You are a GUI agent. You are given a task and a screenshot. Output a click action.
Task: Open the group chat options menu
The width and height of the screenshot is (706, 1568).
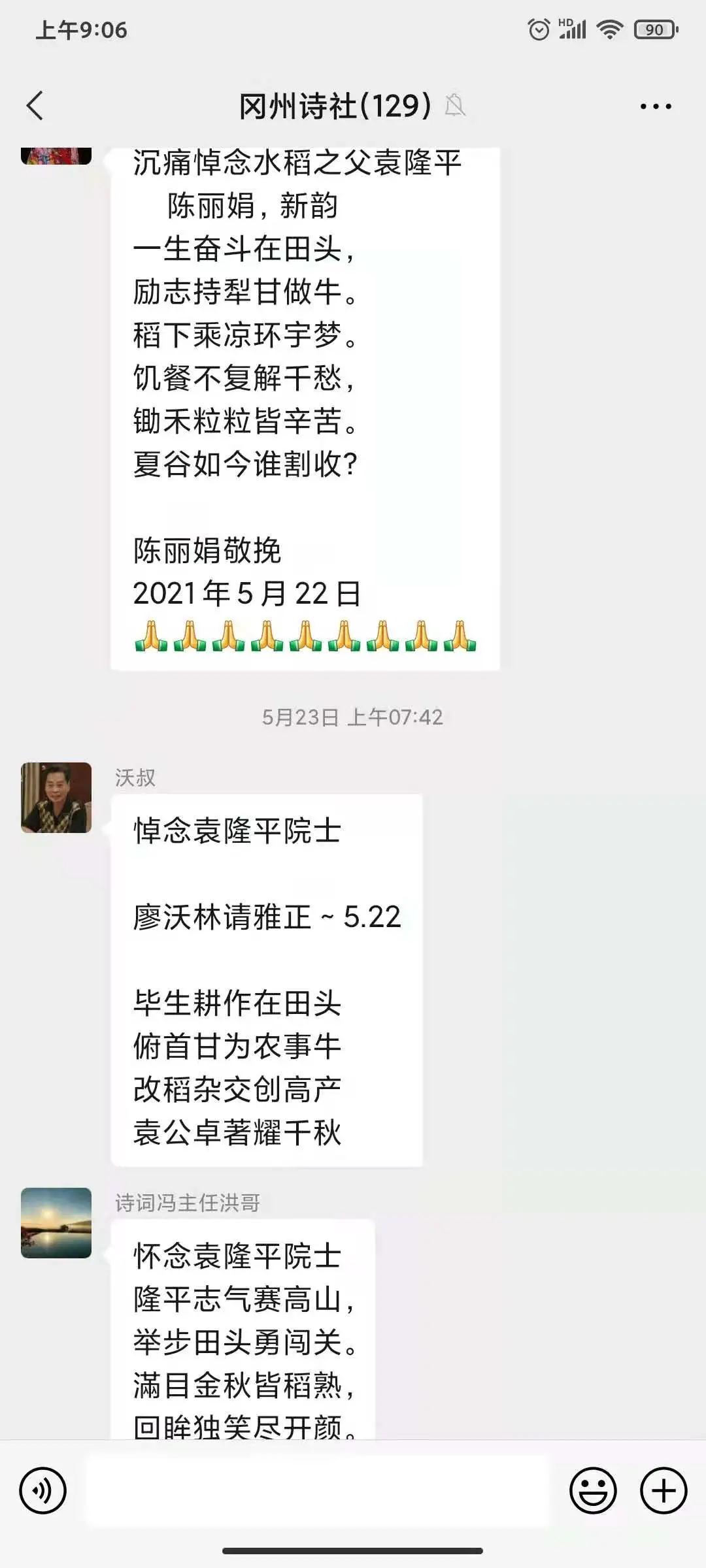click(x=655, y=106)
